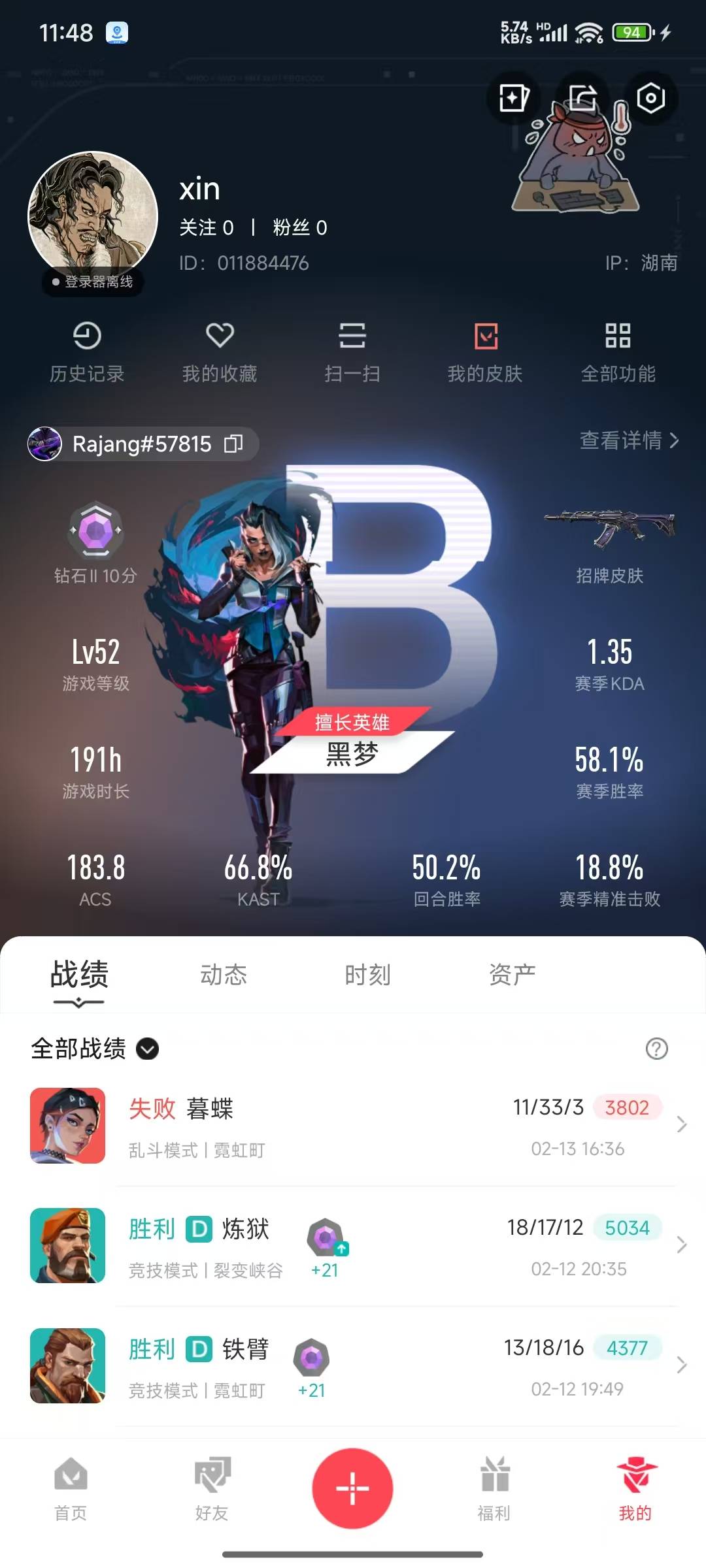
Task: Tap the share icon at top
Action: pos(582,99)
